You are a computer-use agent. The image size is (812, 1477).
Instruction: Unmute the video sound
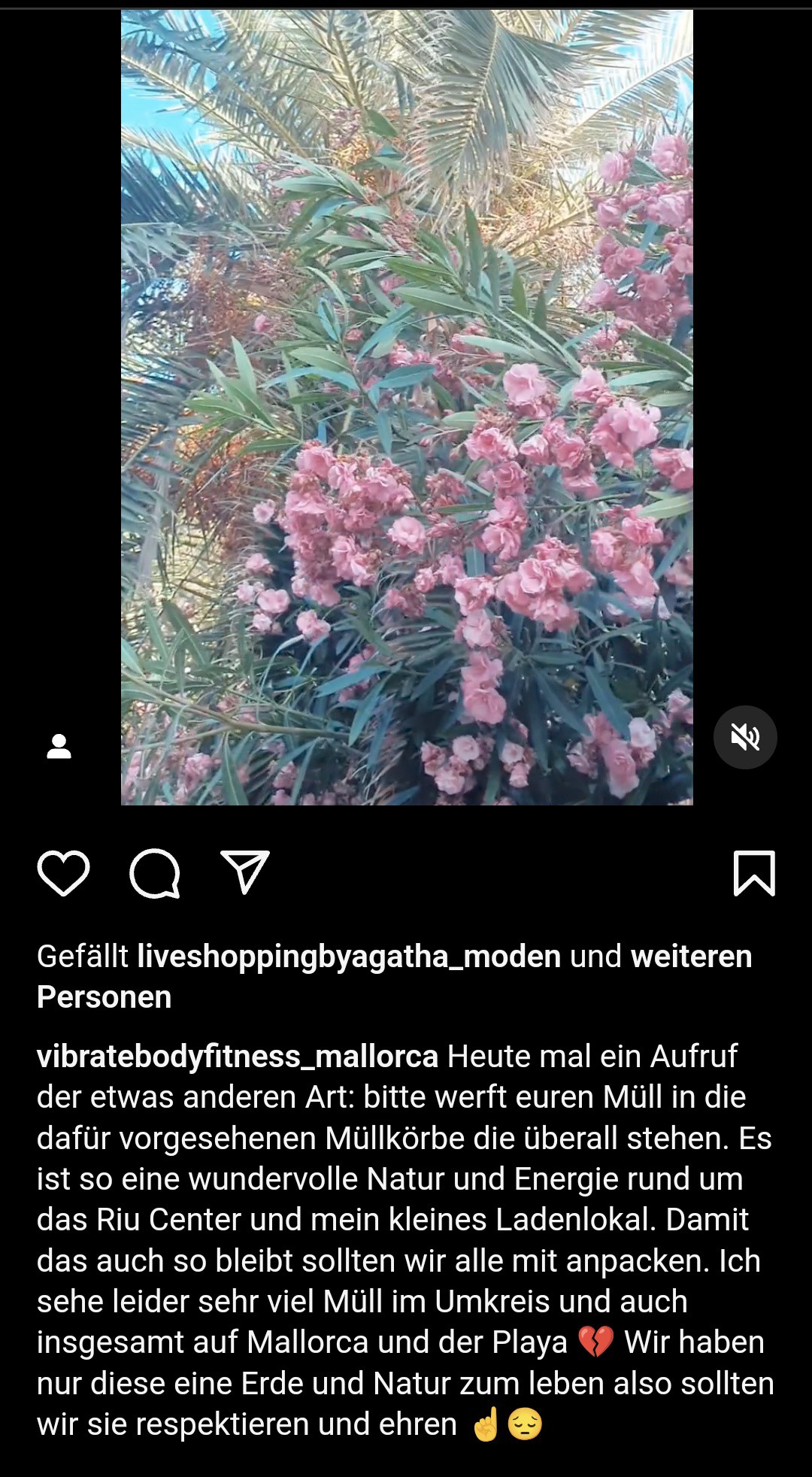point(745,737)
